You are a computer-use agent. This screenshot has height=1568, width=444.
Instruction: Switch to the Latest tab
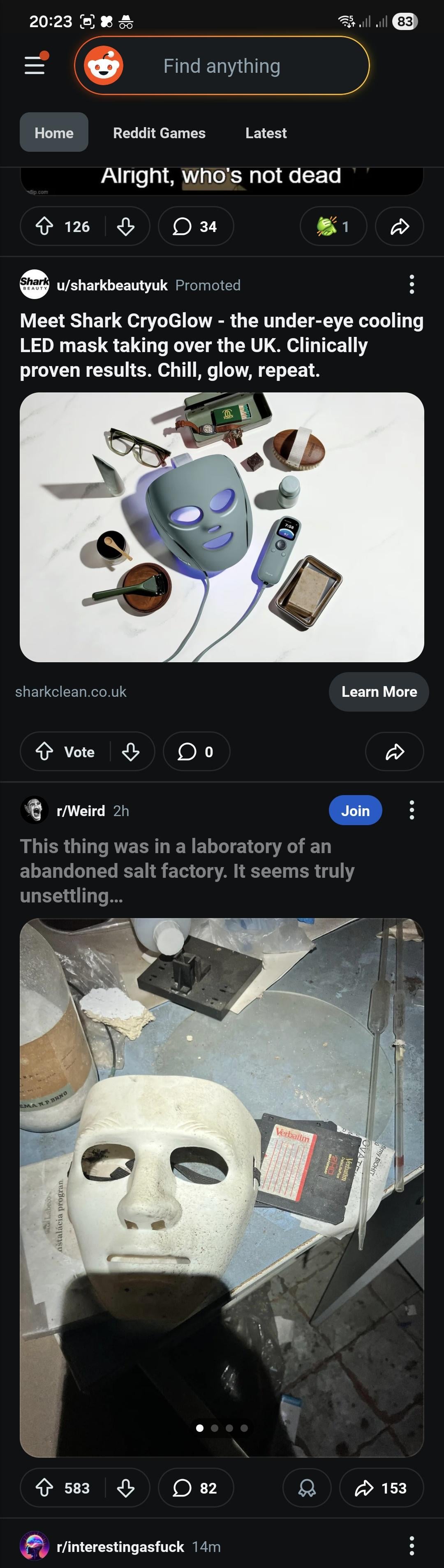pyautogui.click(x=266, y=133)
